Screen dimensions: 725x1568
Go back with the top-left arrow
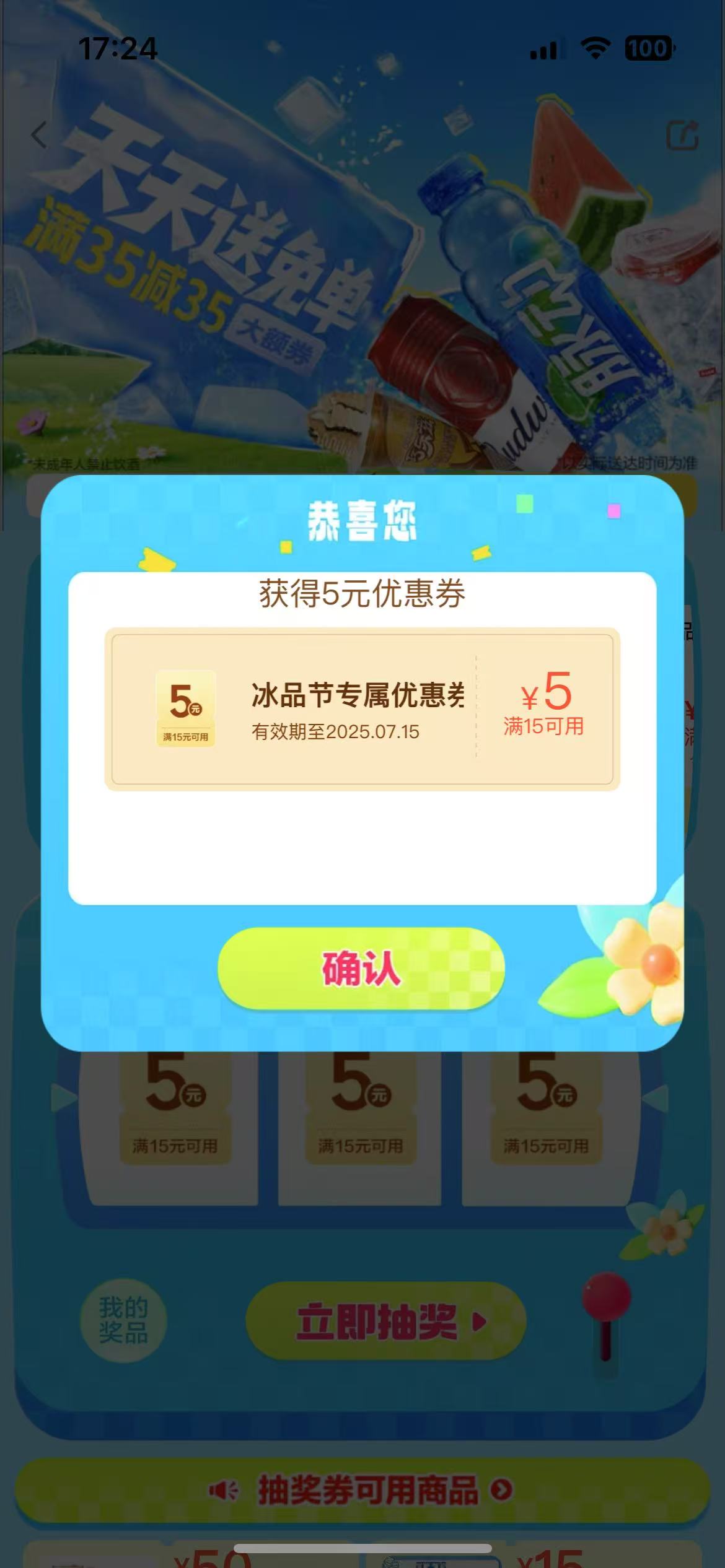point(40,135)
